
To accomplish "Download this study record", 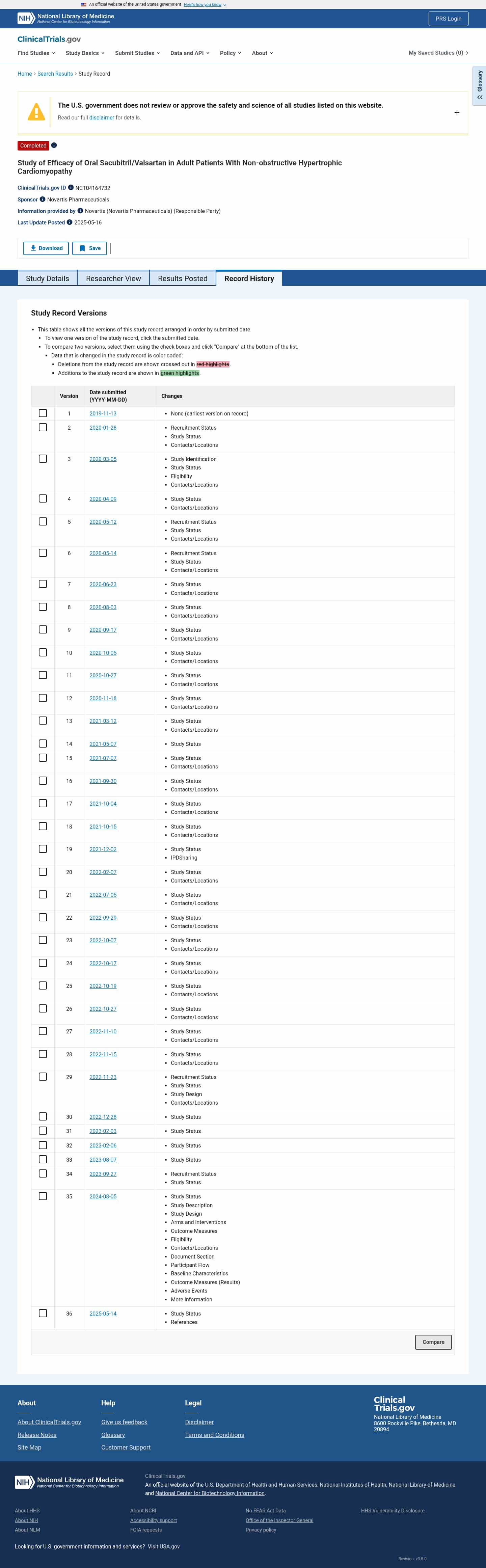I will (x=46, y=248).
